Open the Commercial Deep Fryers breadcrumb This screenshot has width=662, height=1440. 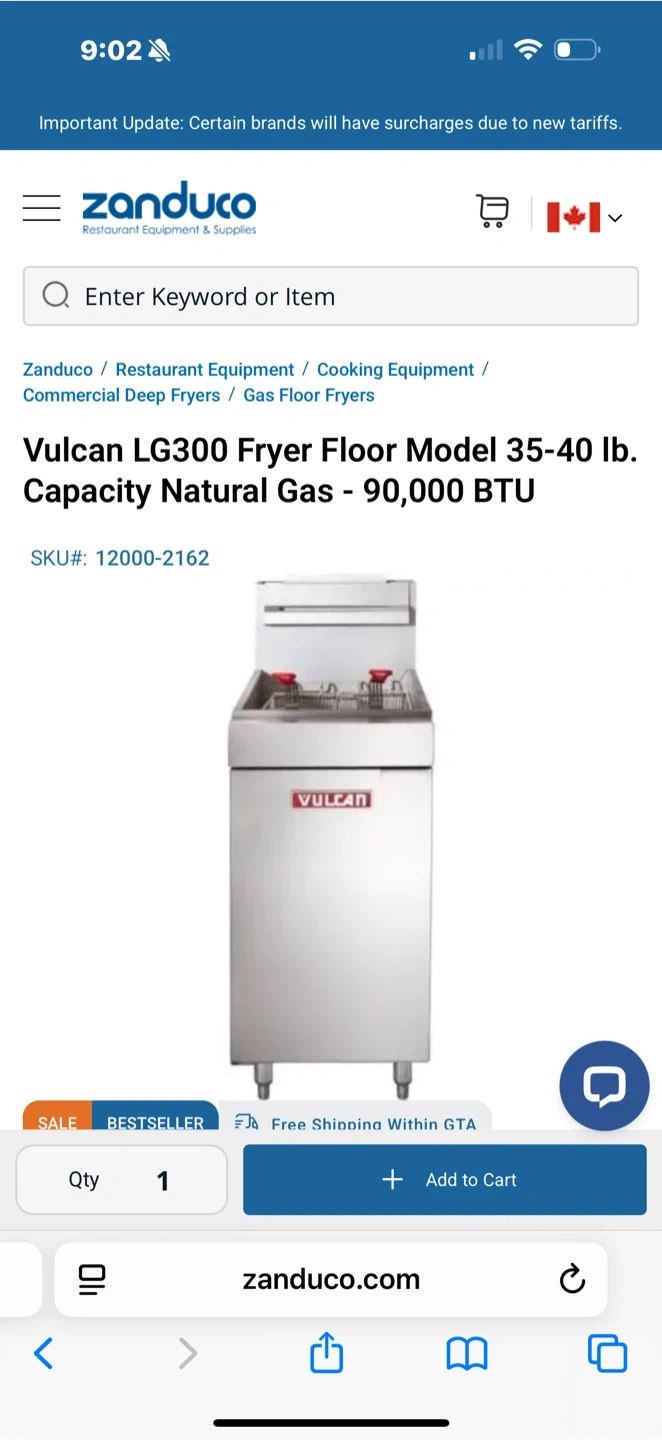tap(121, 395)
